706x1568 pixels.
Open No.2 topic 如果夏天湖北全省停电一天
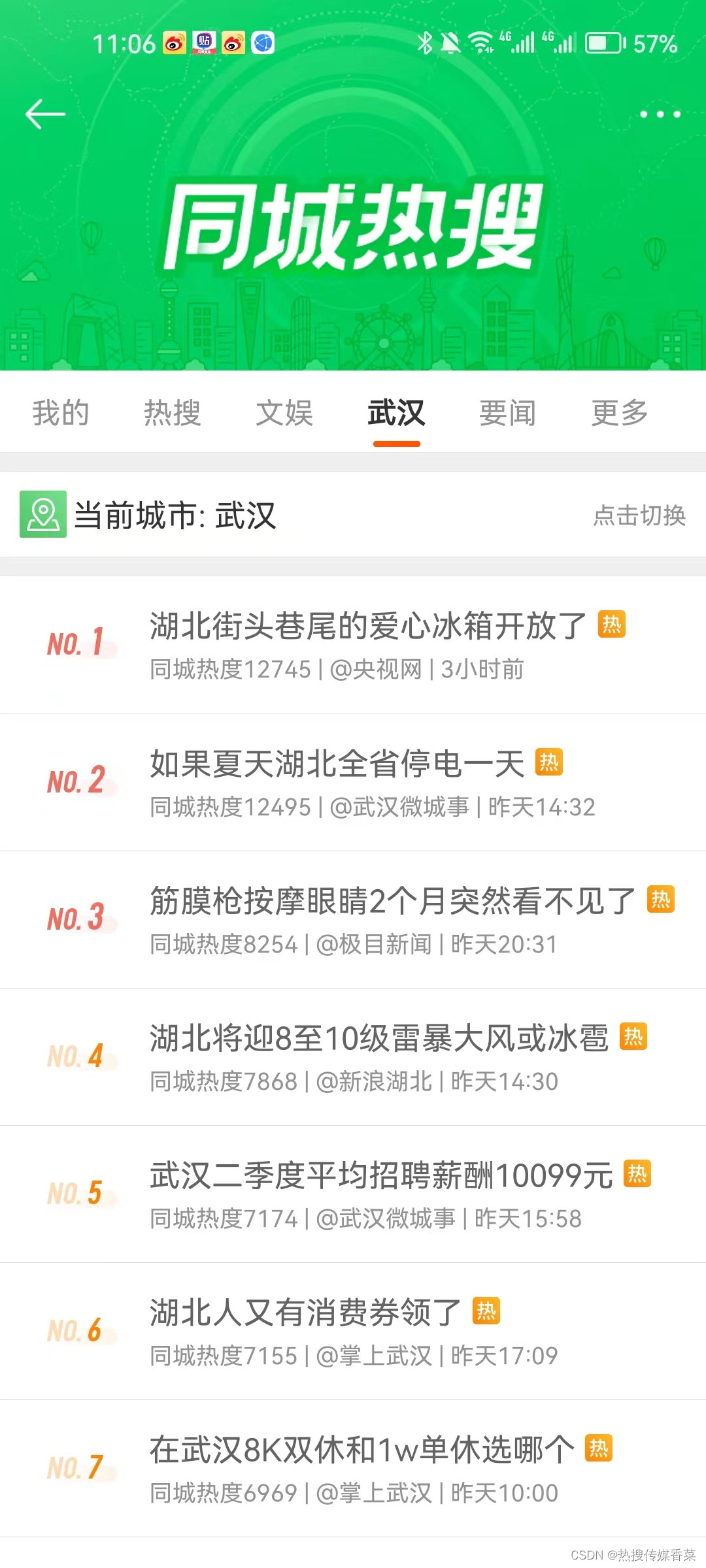337,764
